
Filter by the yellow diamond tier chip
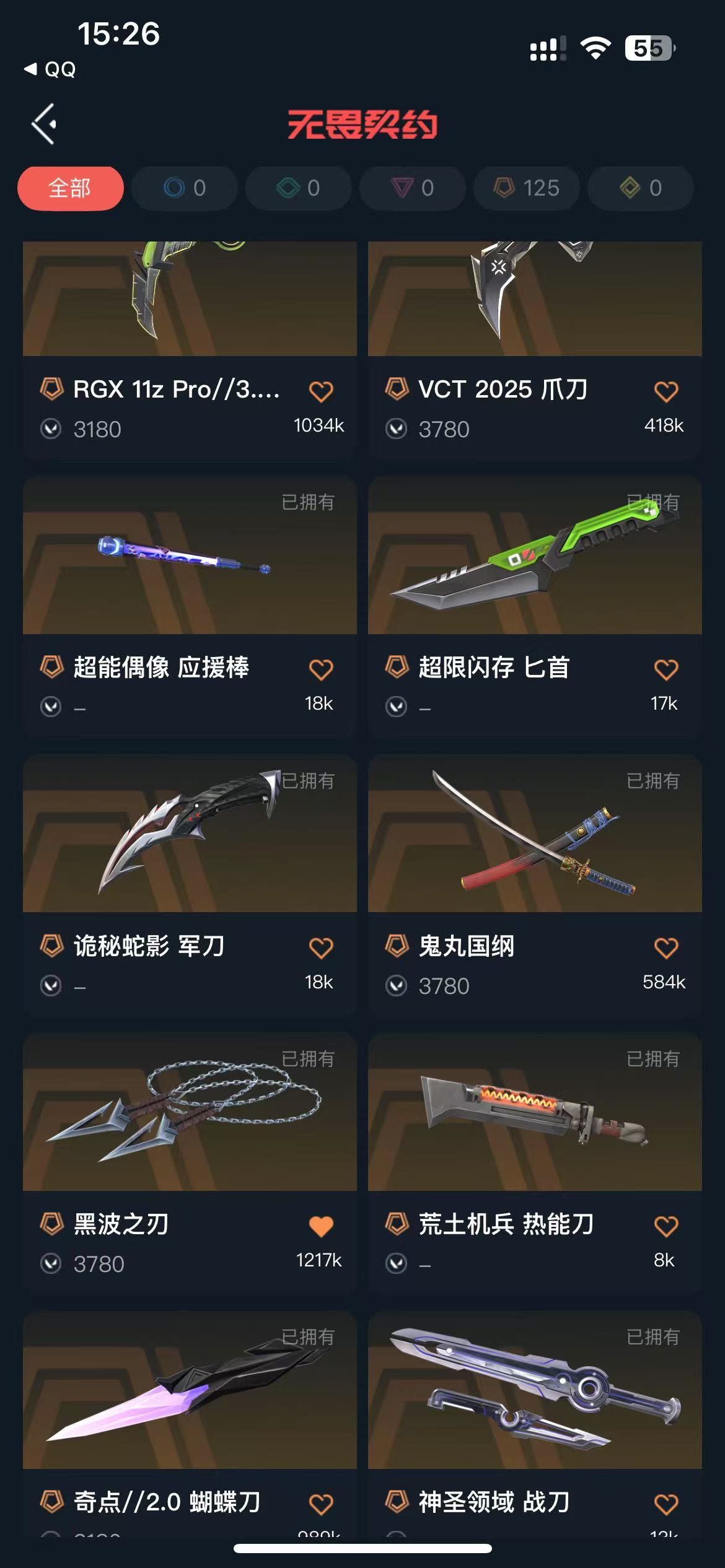point(640,188)
